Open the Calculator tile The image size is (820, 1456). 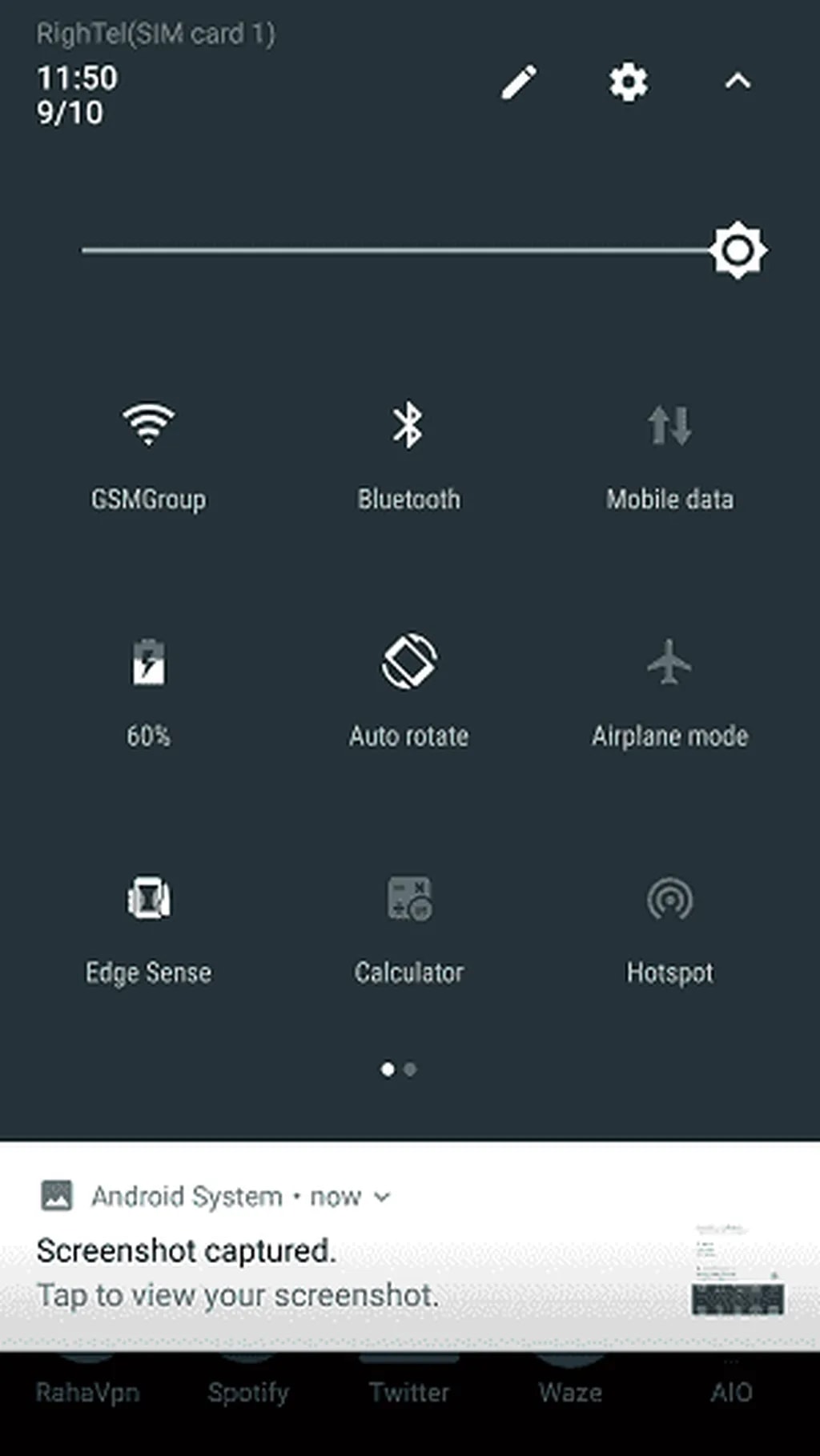pyautogui.click(x=408, y=899)
